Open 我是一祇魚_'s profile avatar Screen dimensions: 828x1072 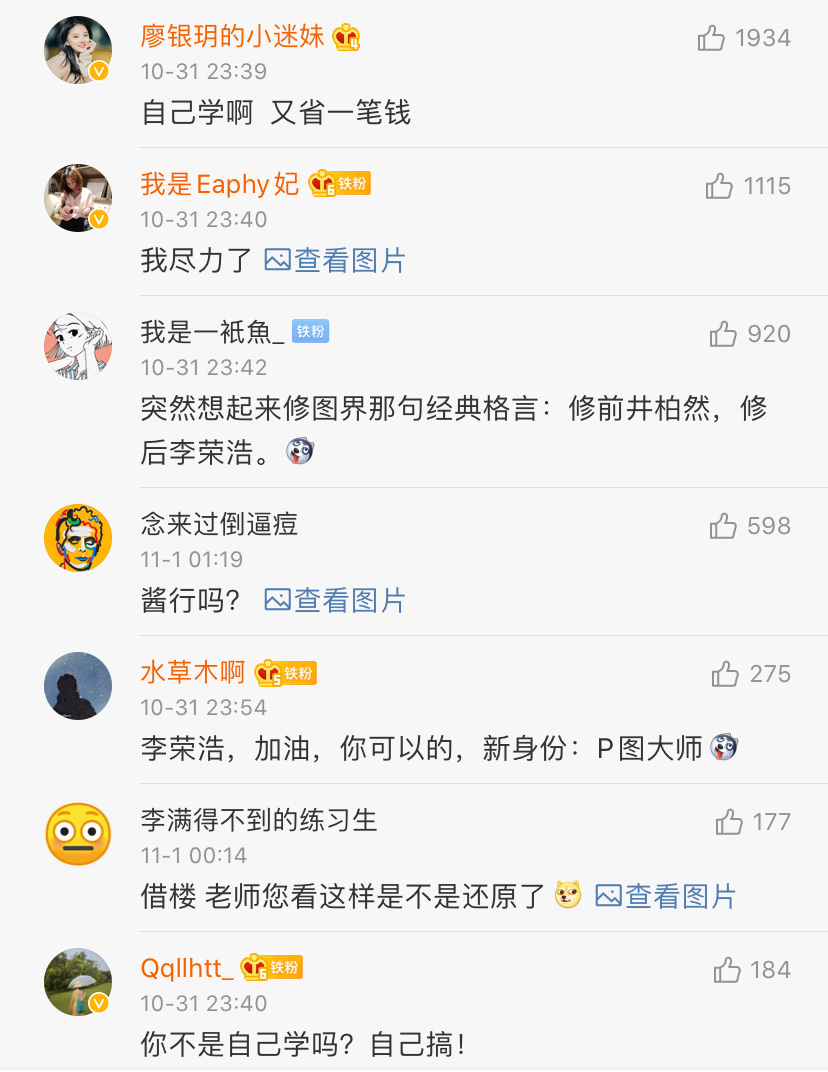(x=78, y=346)
